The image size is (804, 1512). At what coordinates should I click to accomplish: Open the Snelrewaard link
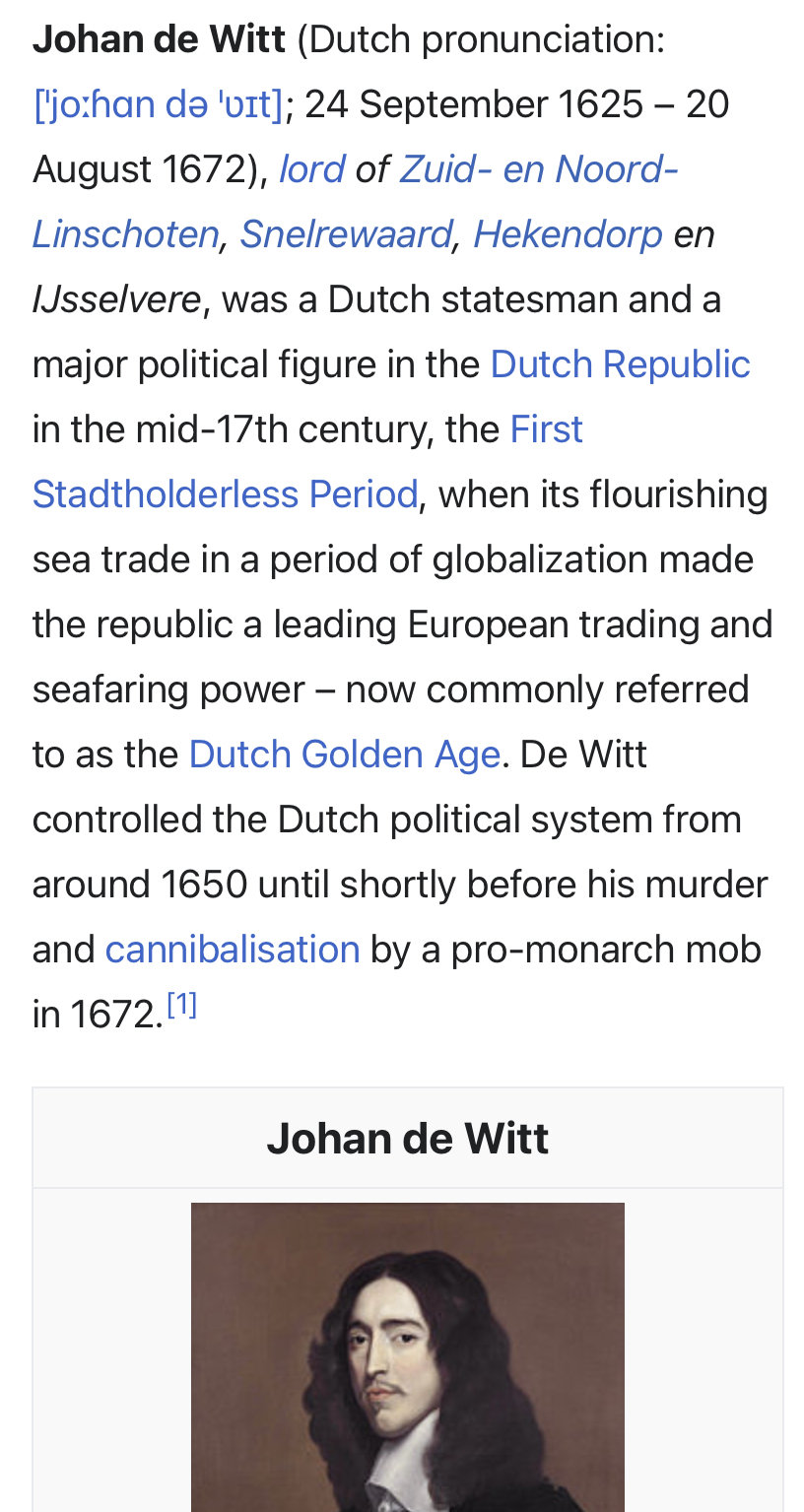pyautogui.click(x=346, y=234)
